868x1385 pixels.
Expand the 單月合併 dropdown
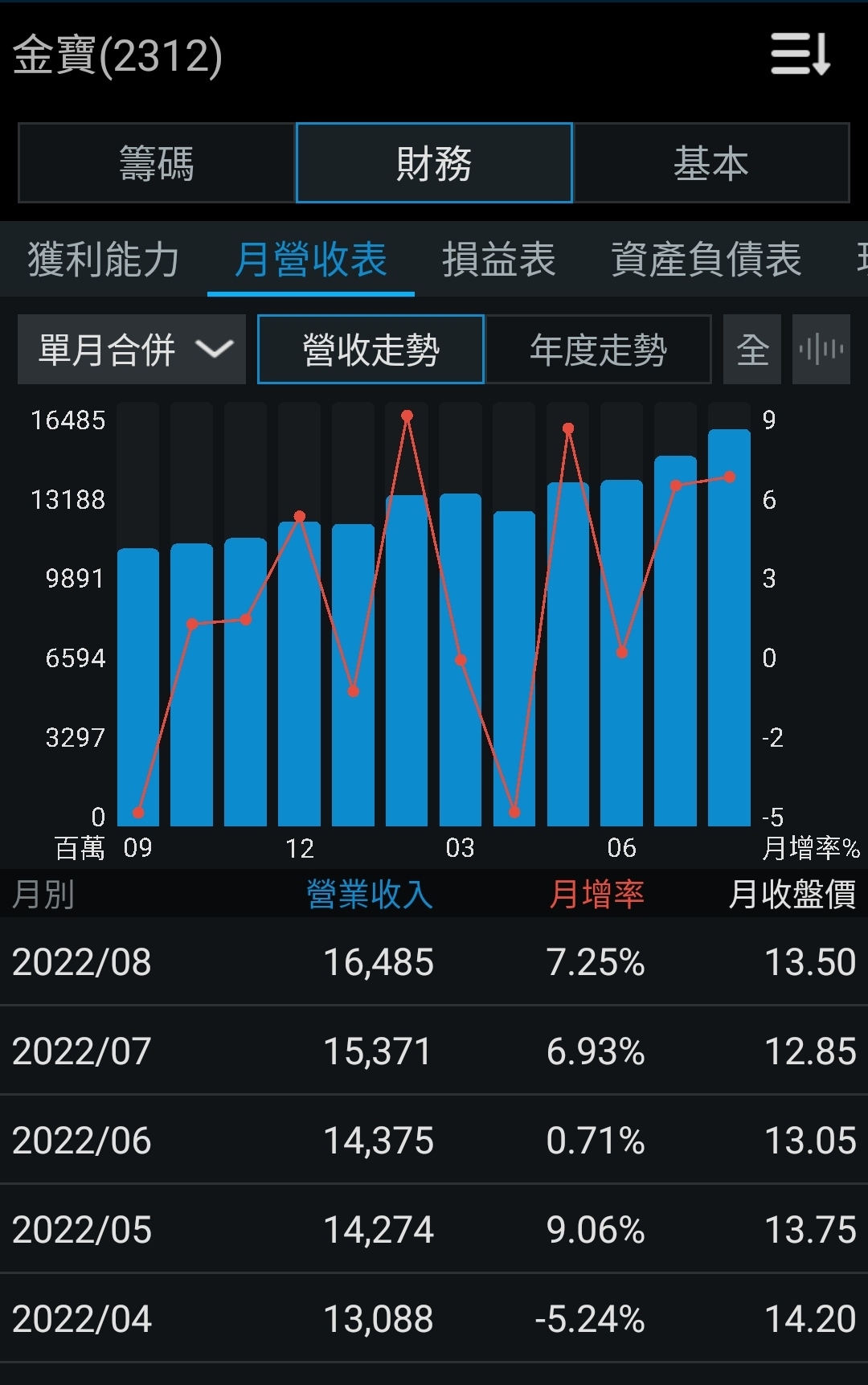132,350
